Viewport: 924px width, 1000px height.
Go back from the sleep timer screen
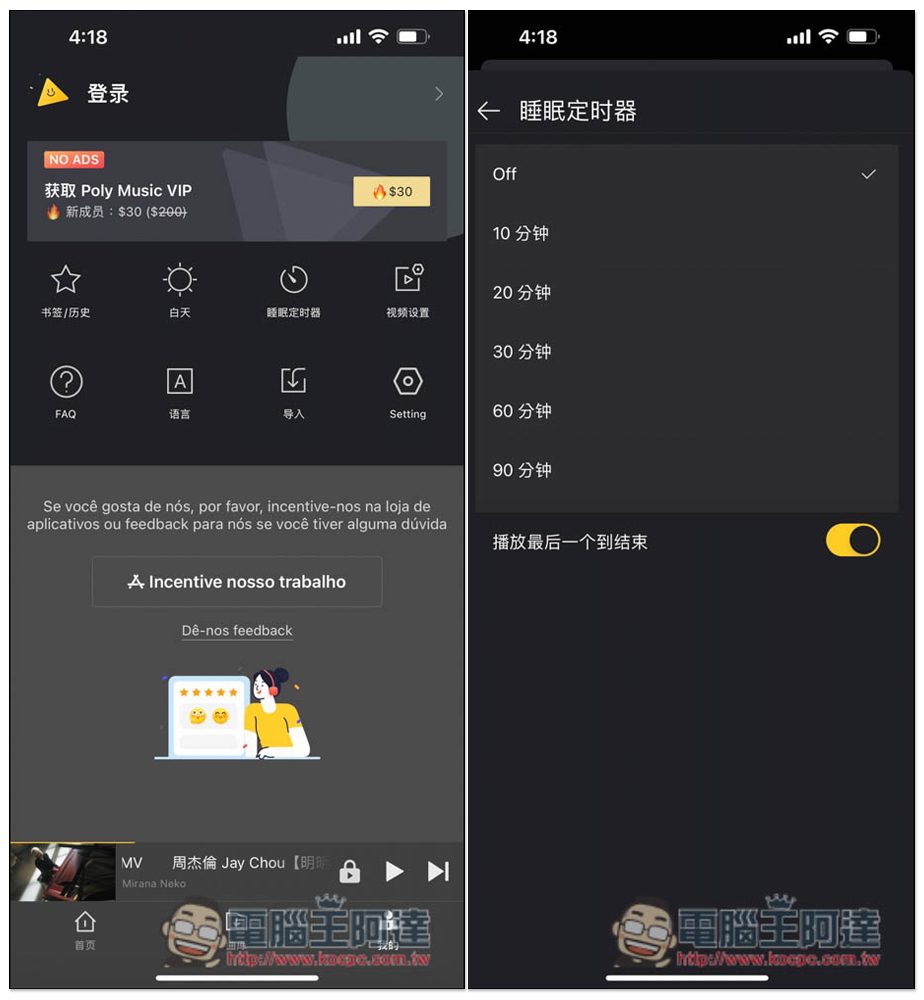tap(488, 111)
